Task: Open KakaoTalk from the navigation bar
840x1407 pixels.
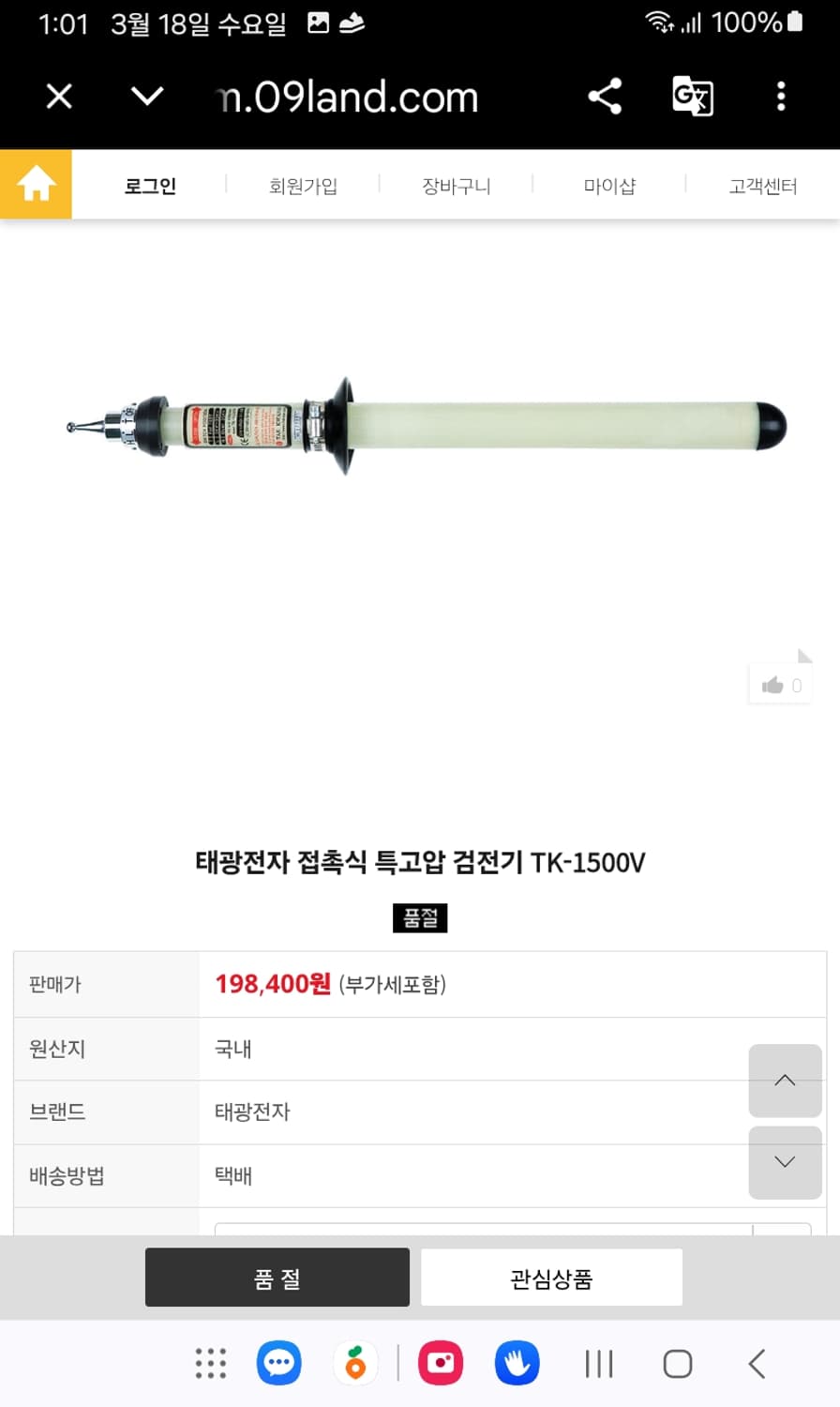Action: click(277, 1363)
